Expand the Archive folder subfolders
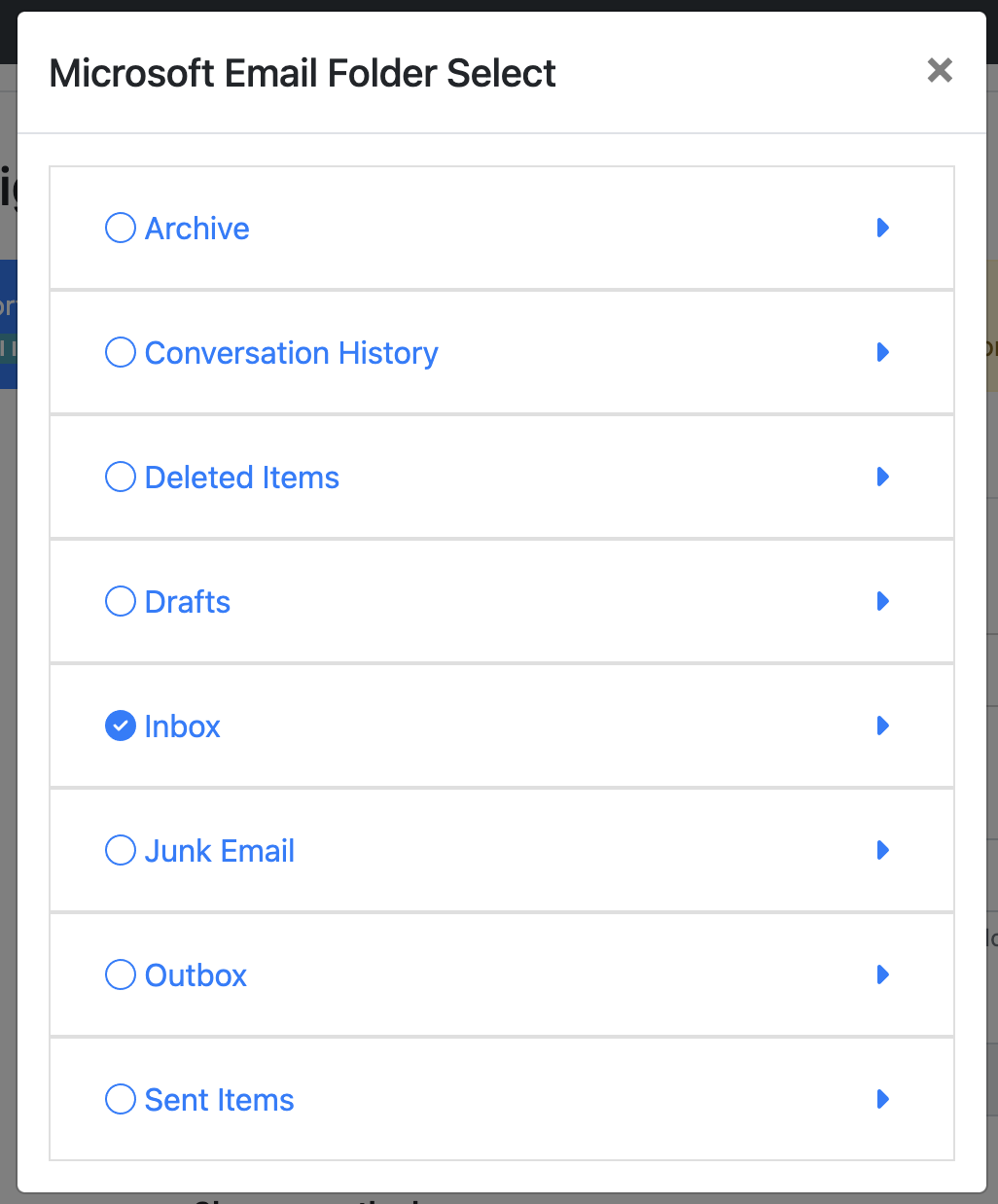Image resolution: width=998 pixels, height=1204 pixels. [882, 228]
